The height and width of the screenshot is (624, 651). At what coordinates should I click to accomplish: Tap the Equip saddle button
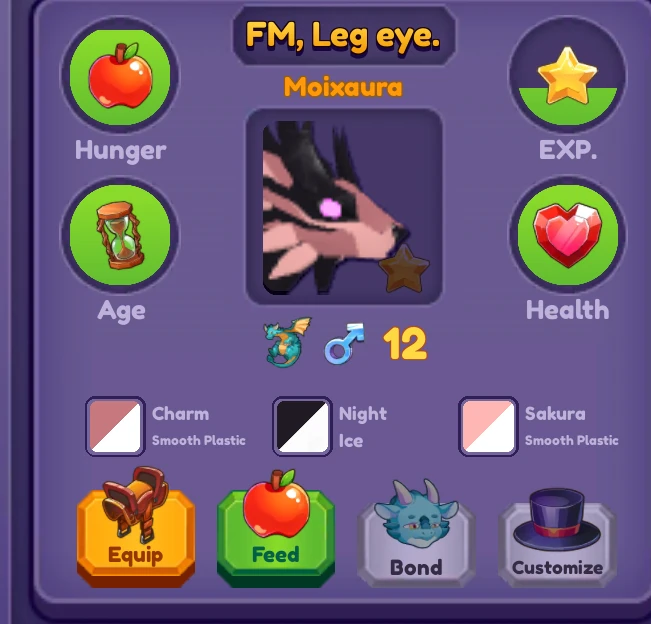tap(136, 535)
